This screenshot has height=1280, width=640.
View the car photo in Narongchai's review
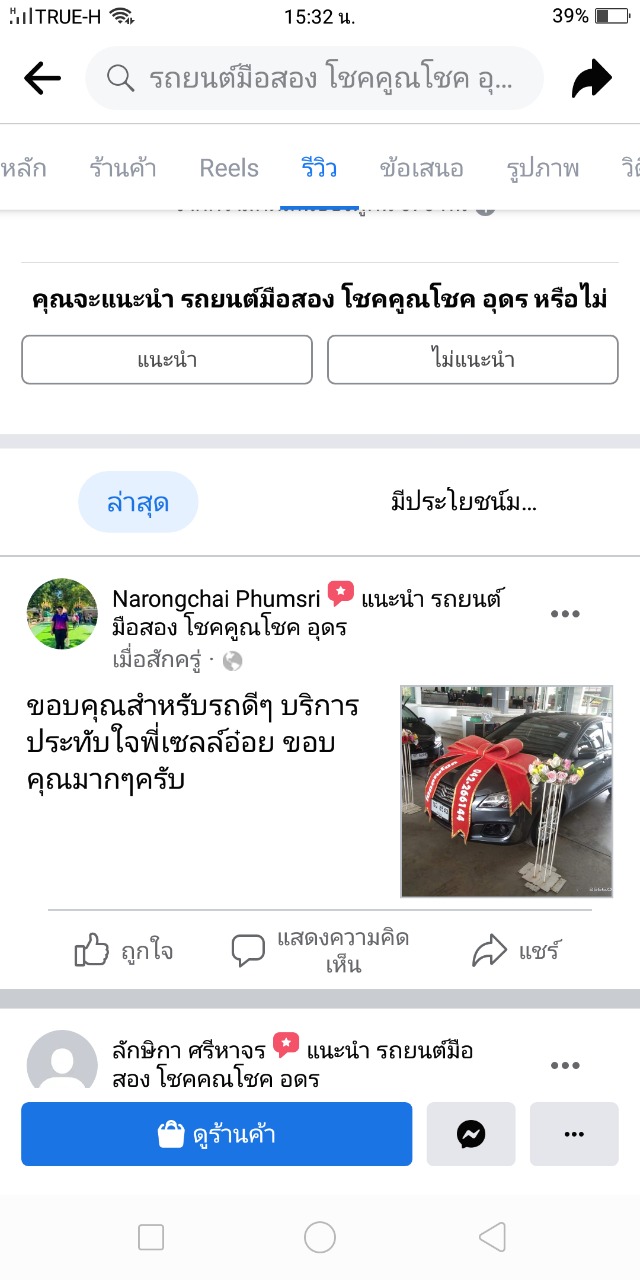[506, 790]
